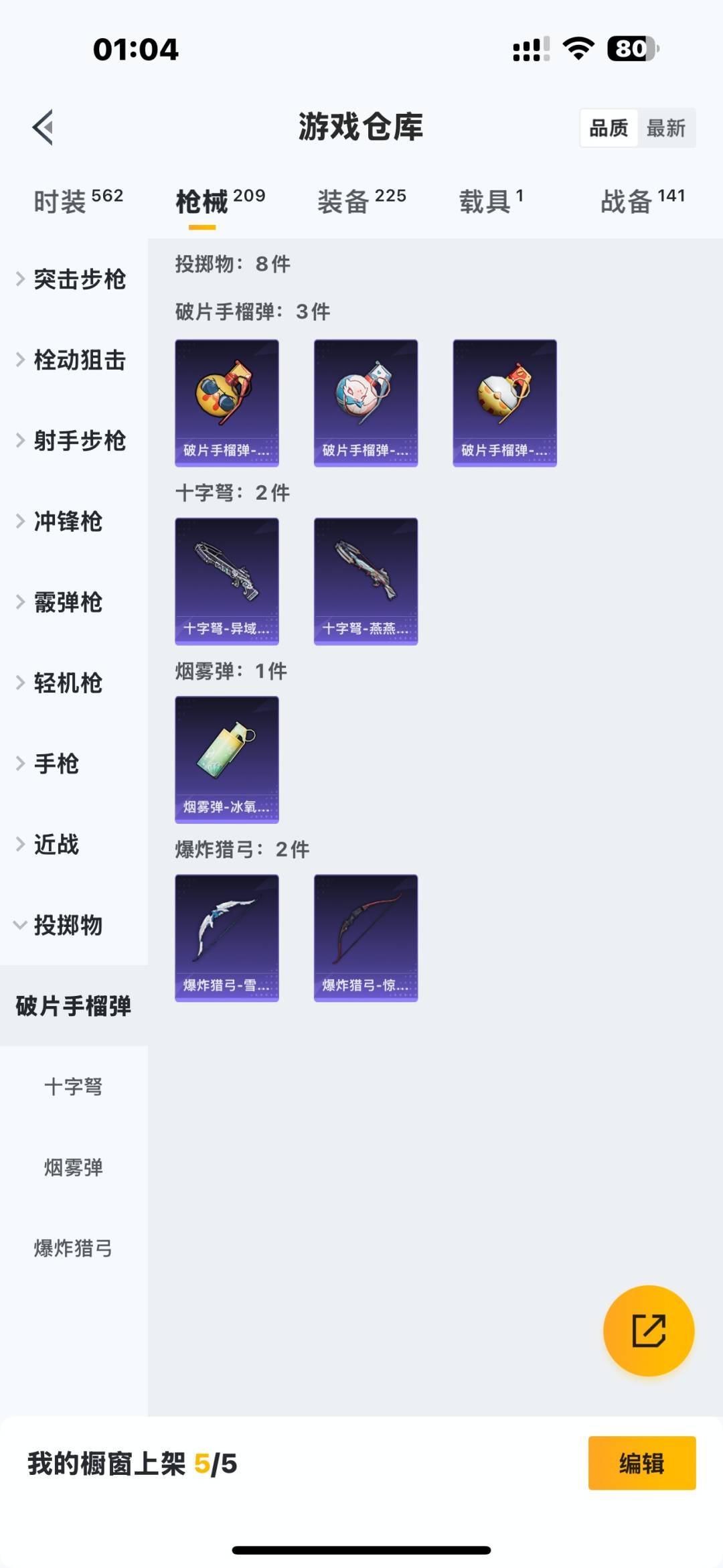Select the 爆炸猎弓 subcategory

(74, 1249)
